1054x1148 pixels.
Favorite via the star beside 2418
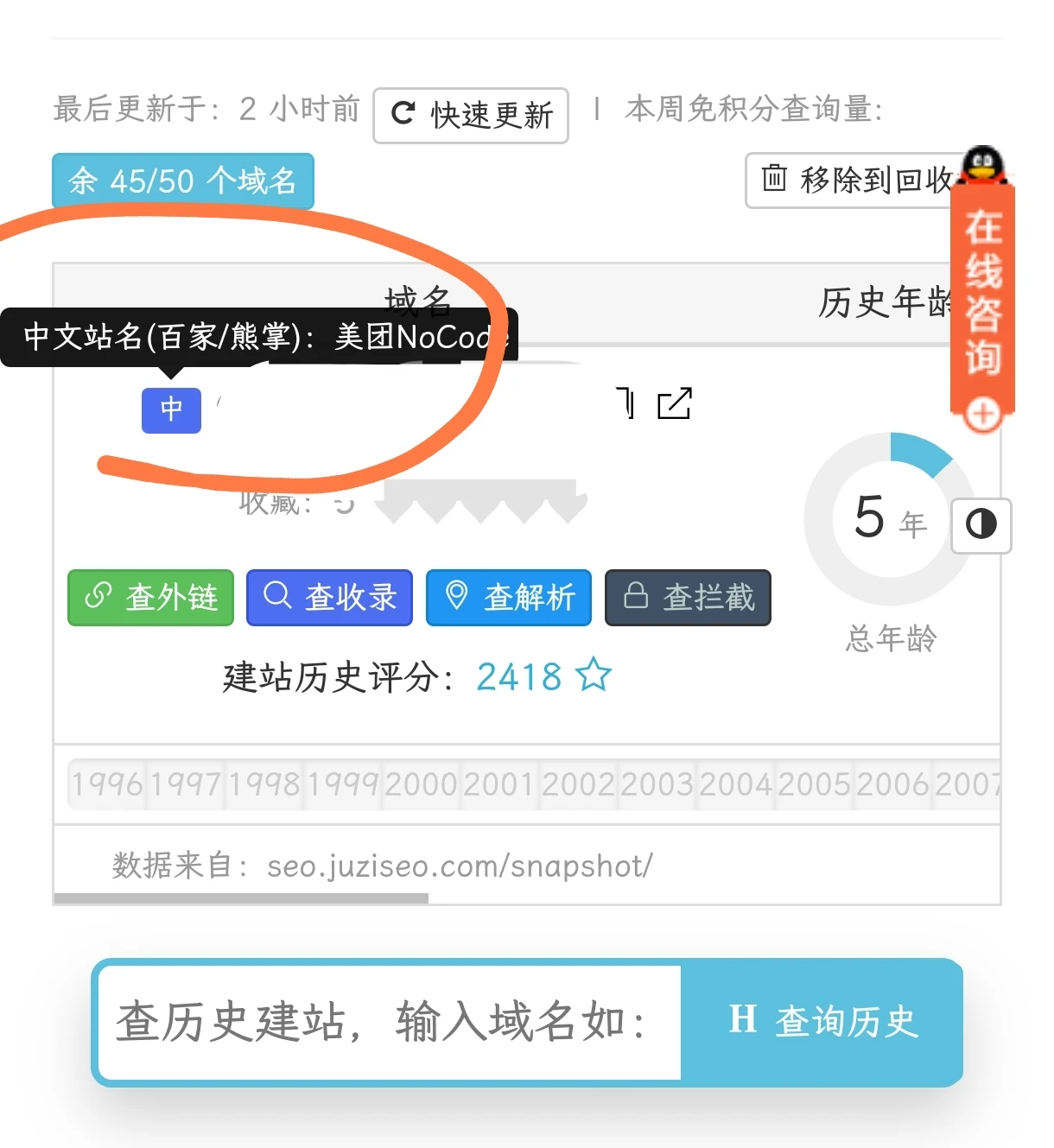594,675
